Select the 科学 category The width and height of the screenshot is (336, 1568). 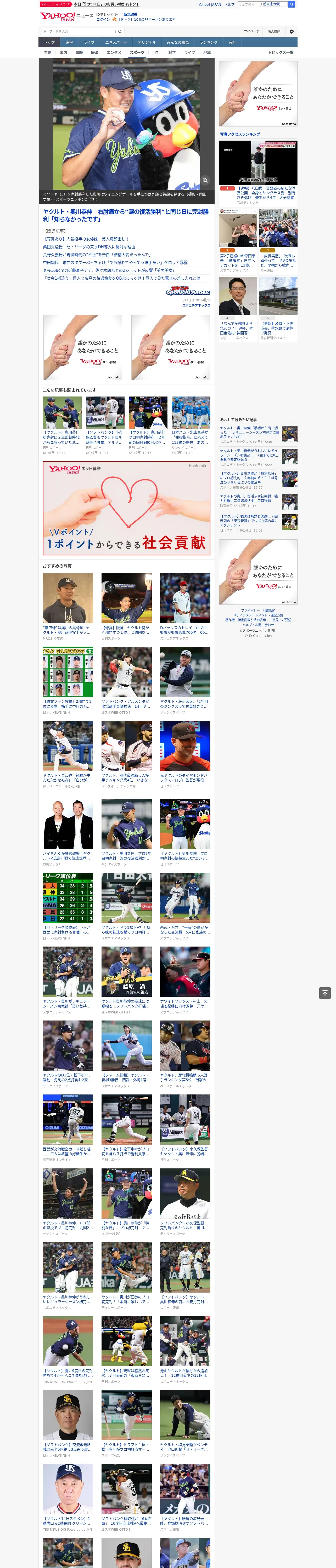pos(172,52)
